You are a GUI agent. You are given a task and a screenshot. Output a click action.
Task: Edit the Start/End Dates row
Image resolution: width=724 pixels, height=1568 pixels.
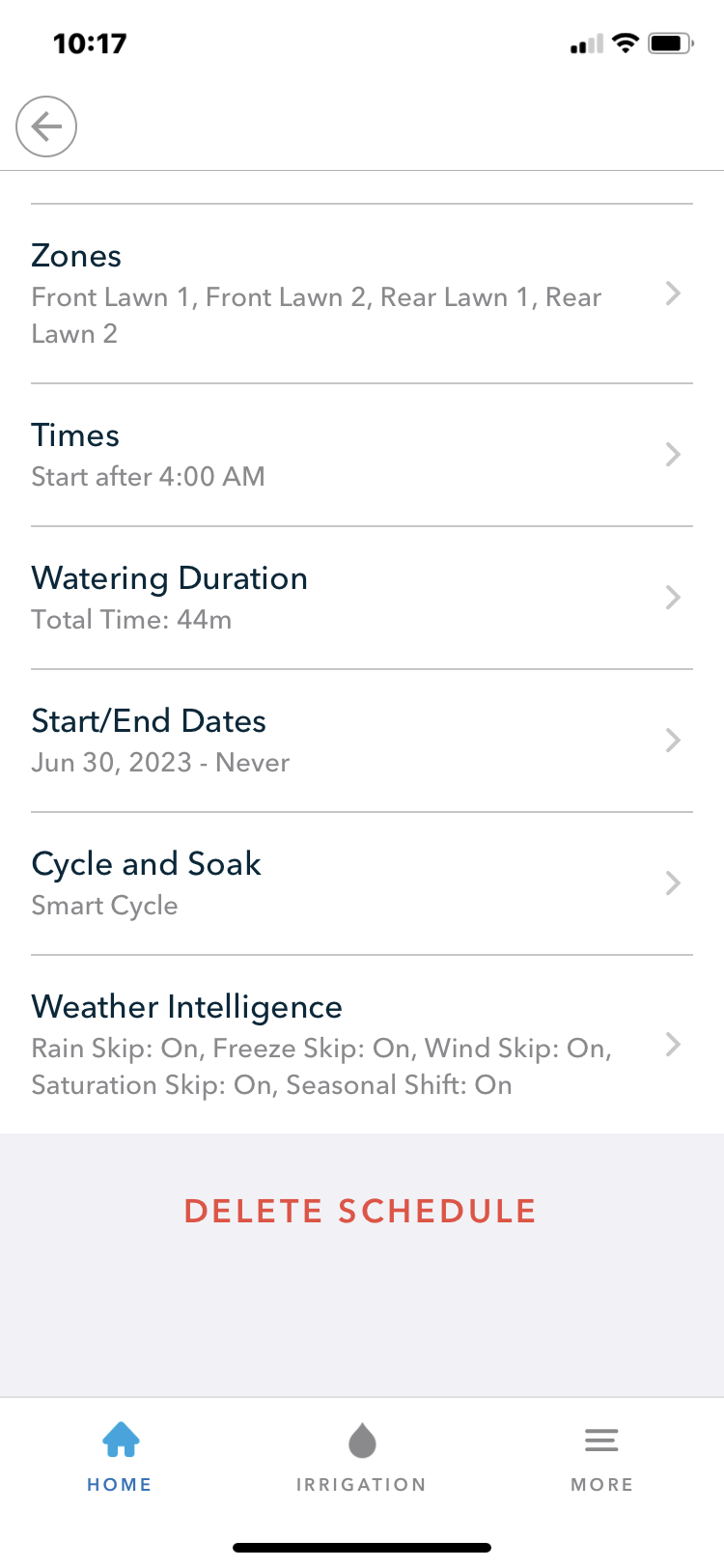[362, 741]
